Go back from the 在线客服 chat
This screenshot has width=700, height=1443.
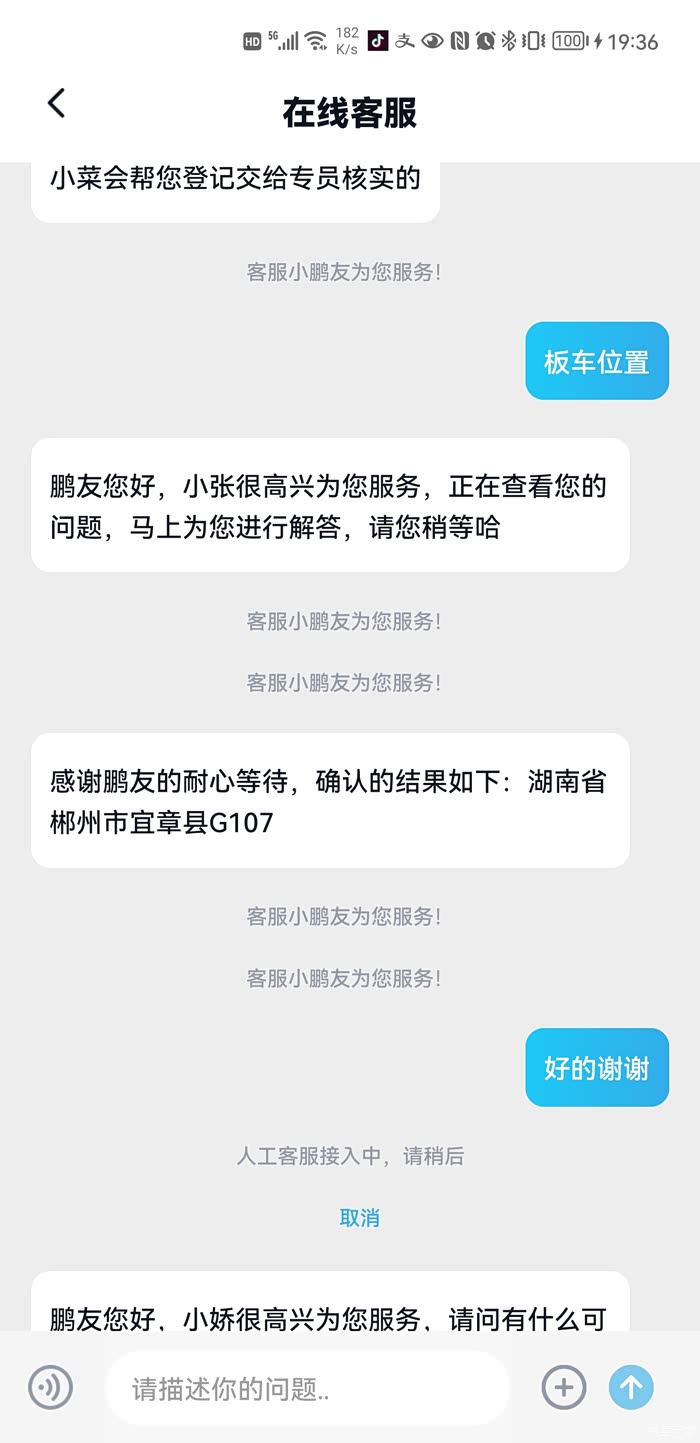point(56,103)
